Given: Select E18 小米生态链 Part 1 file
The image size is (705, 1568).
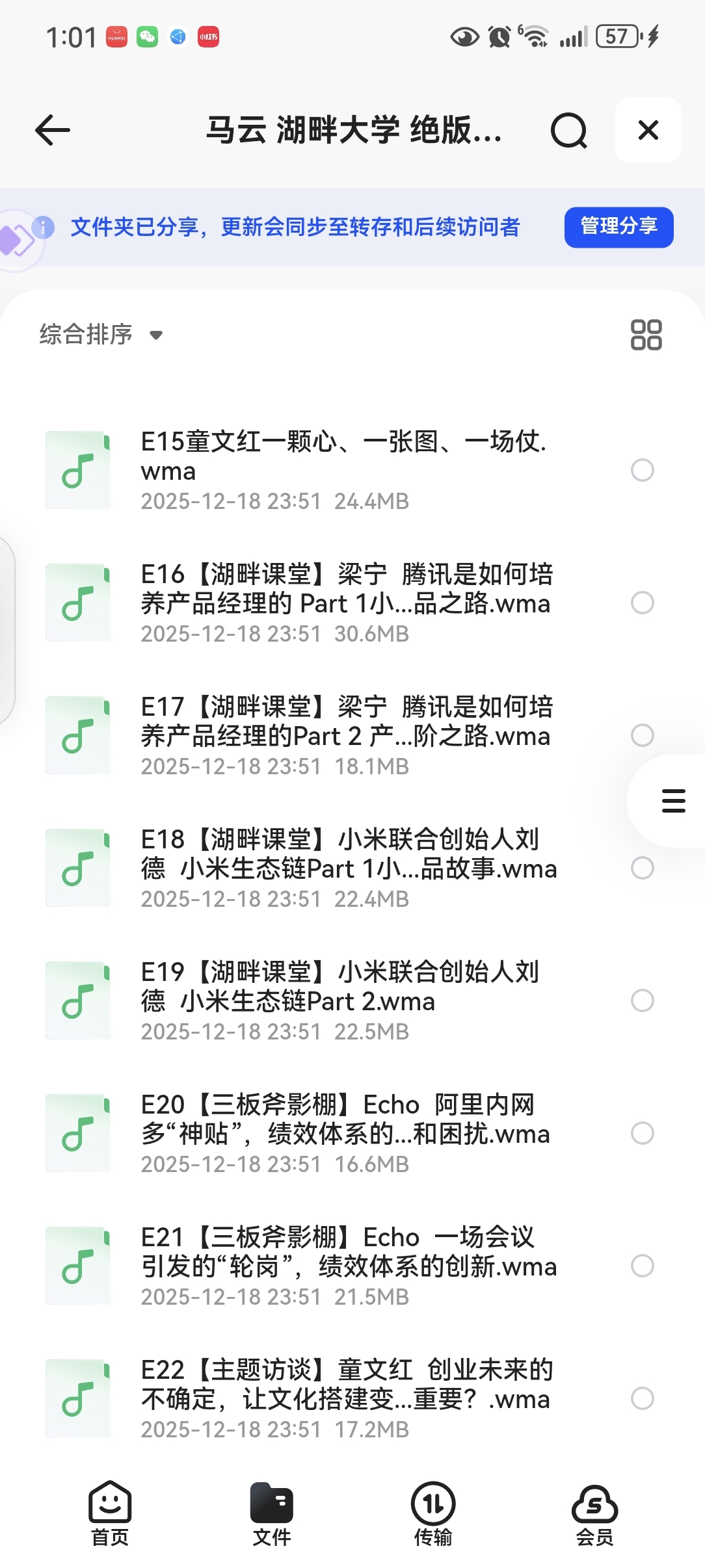Looking at the screenshot, I should (x=642, y=868).
